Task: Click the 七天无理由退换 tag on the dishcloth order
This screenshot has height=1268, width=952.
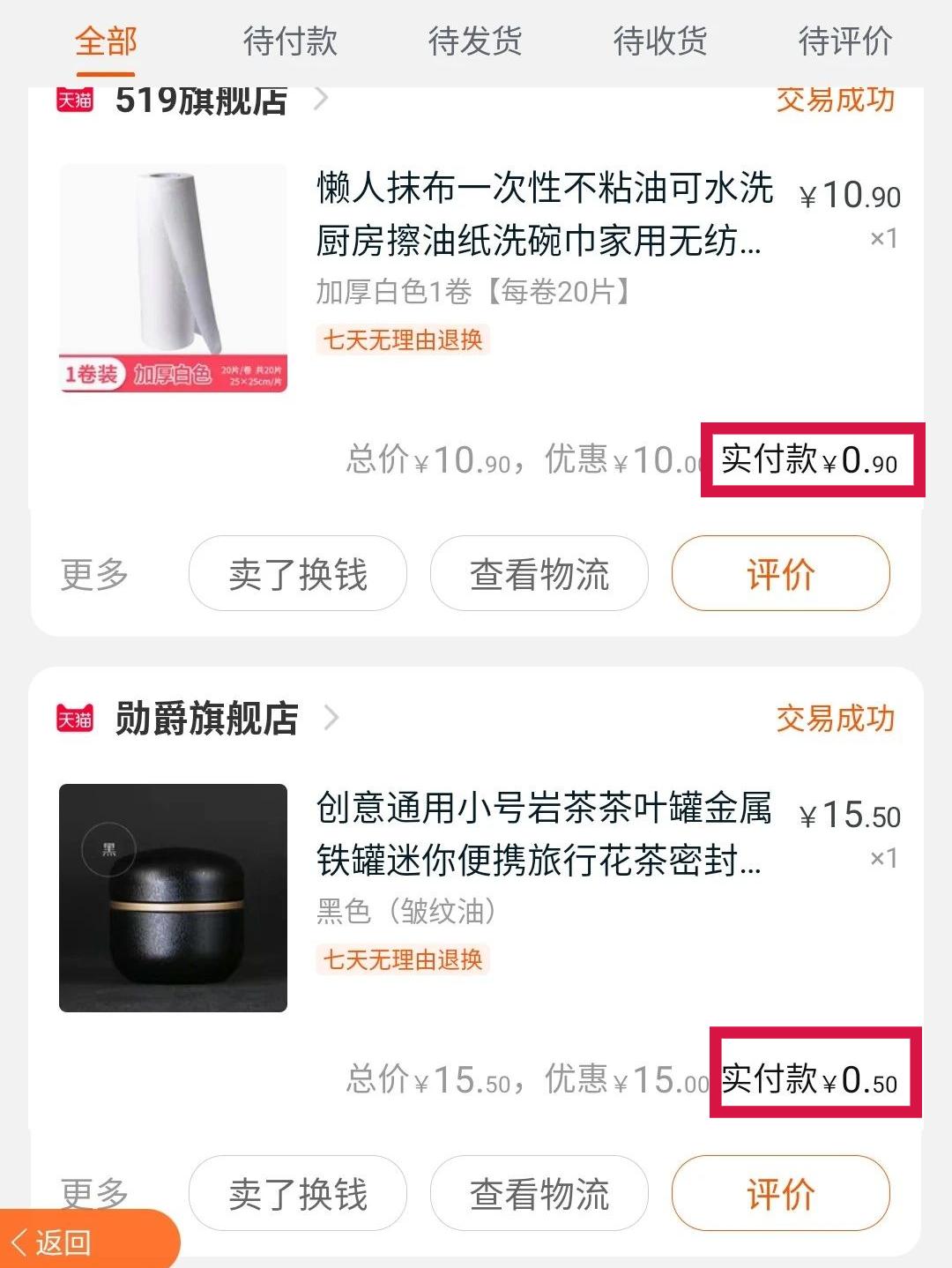Action: coord(401,341)
